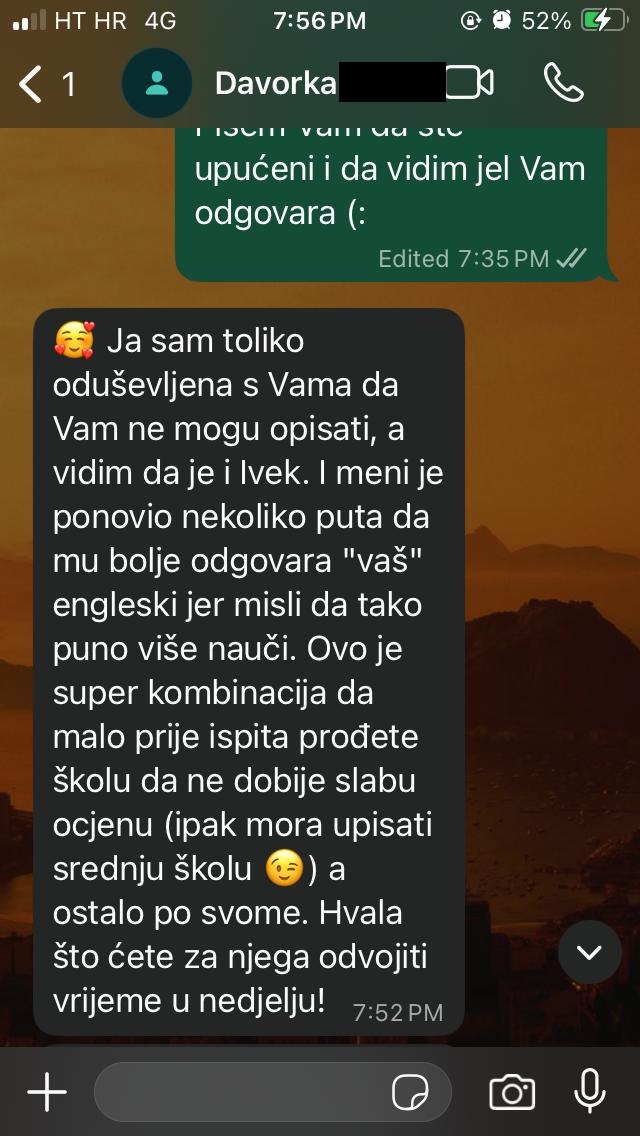Go back to the chats list
Screen dimensions: 640x1136
45,84
